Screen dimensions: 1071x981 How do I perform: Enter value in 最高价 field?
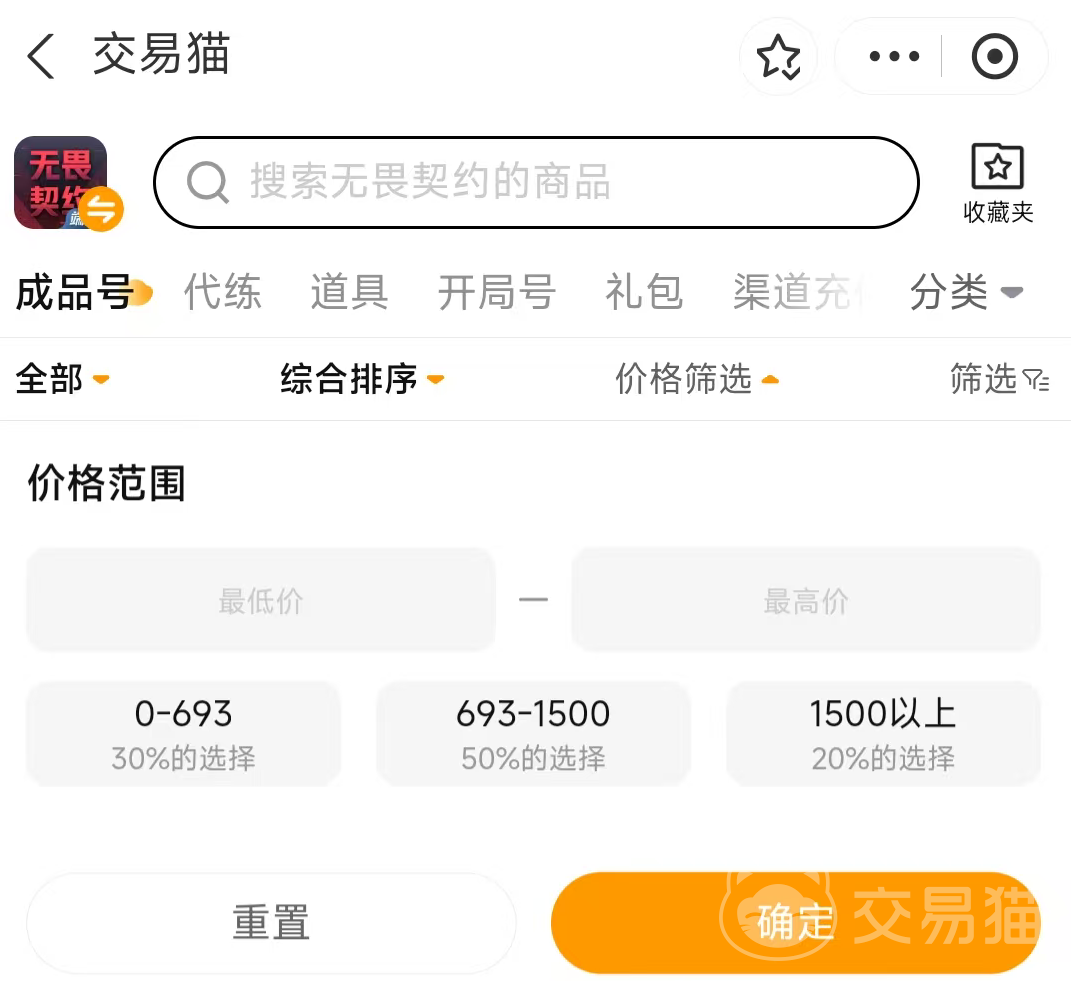(806, 600)
